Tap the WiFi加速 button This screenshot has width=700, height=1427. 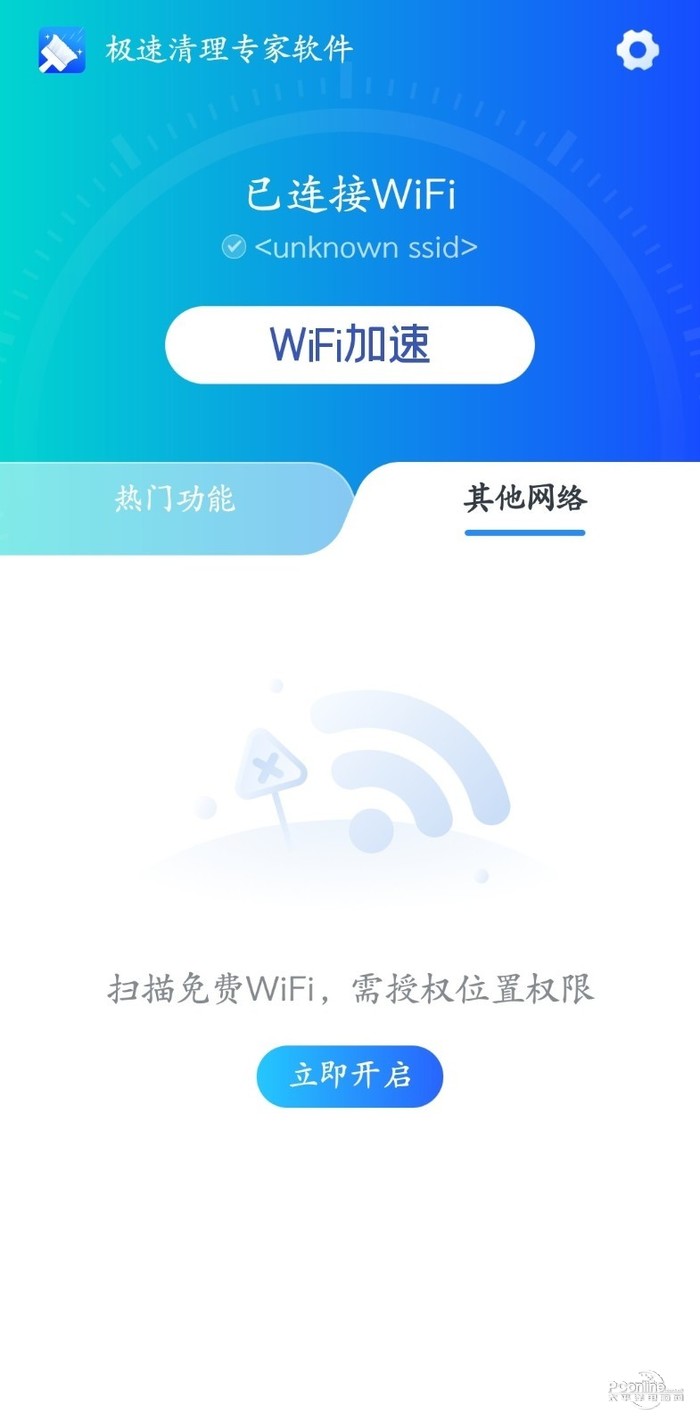tap(350, 345)
